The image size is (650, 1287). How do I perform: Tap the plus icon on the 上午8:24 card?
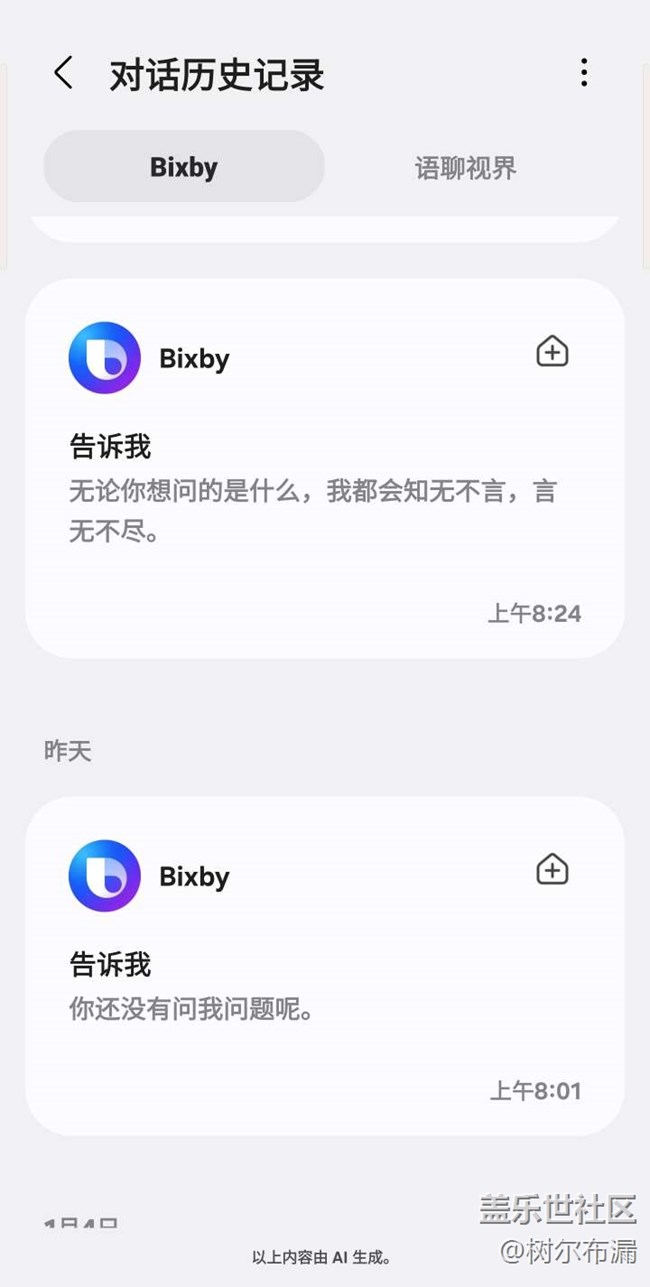tap(552, 352)
